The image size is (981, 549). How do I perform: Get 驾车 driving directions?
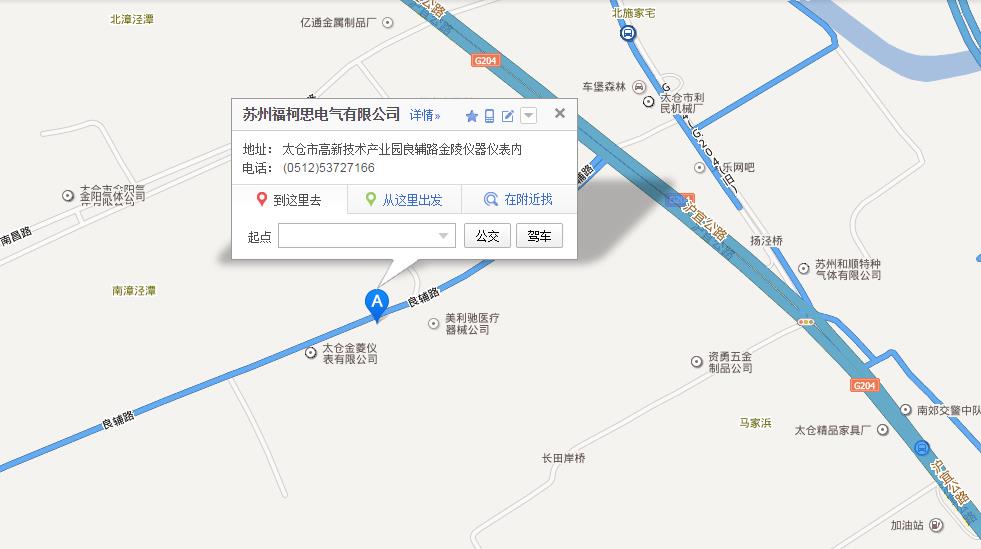539,236
